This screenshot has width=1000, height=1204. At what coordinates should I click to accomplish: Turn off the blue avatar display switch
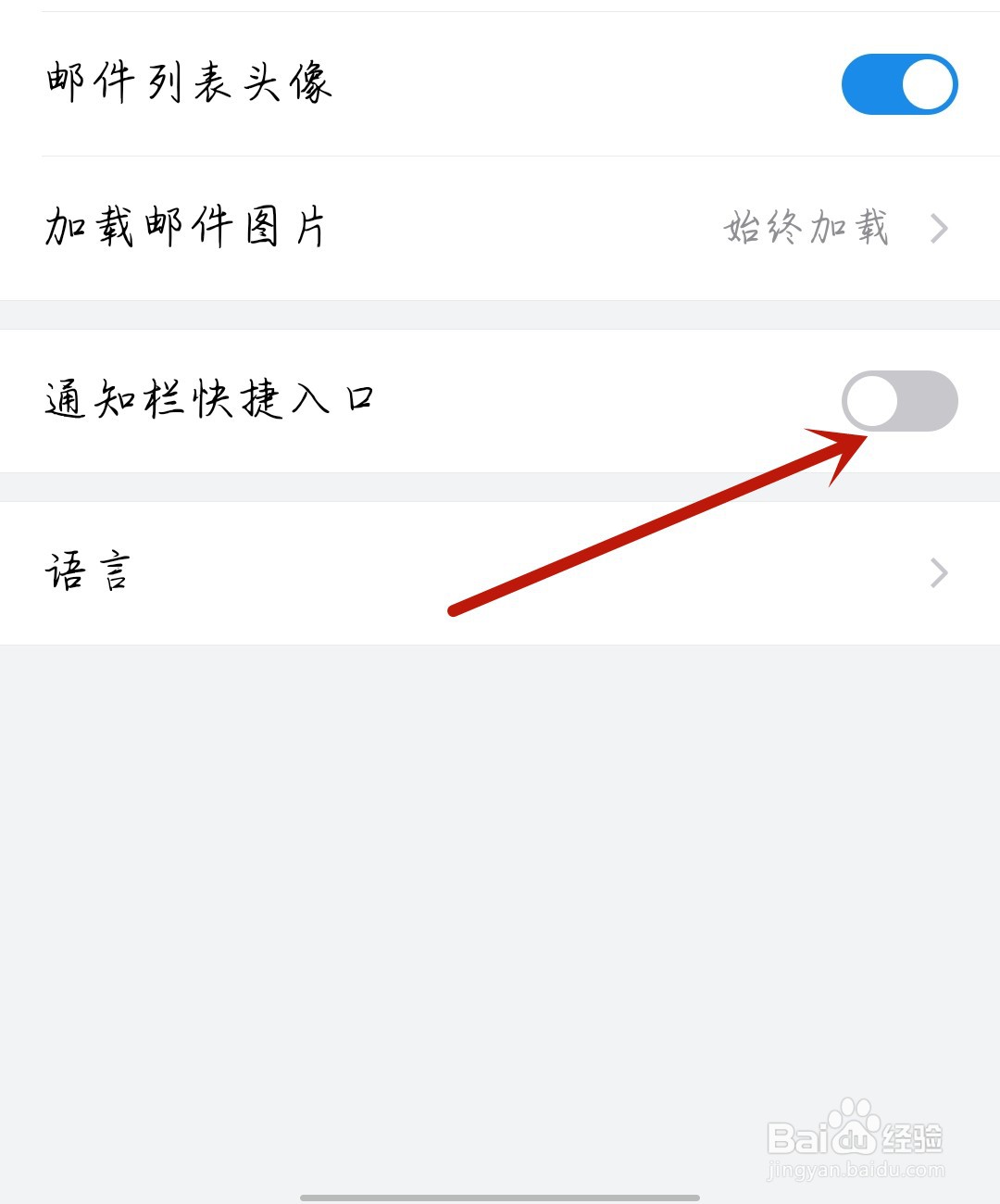coord(899,83)
